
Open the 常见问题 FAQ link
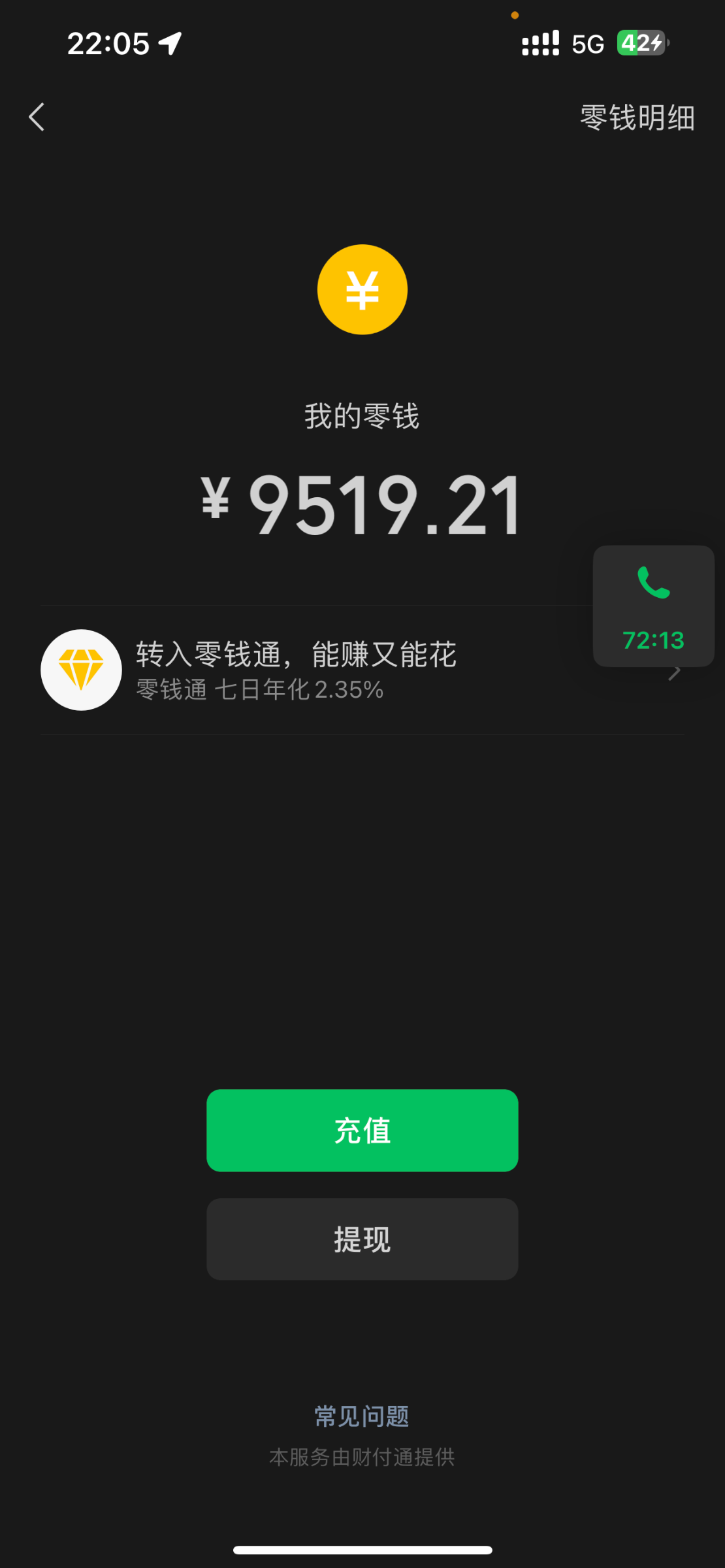click(x=362, y=1416)
